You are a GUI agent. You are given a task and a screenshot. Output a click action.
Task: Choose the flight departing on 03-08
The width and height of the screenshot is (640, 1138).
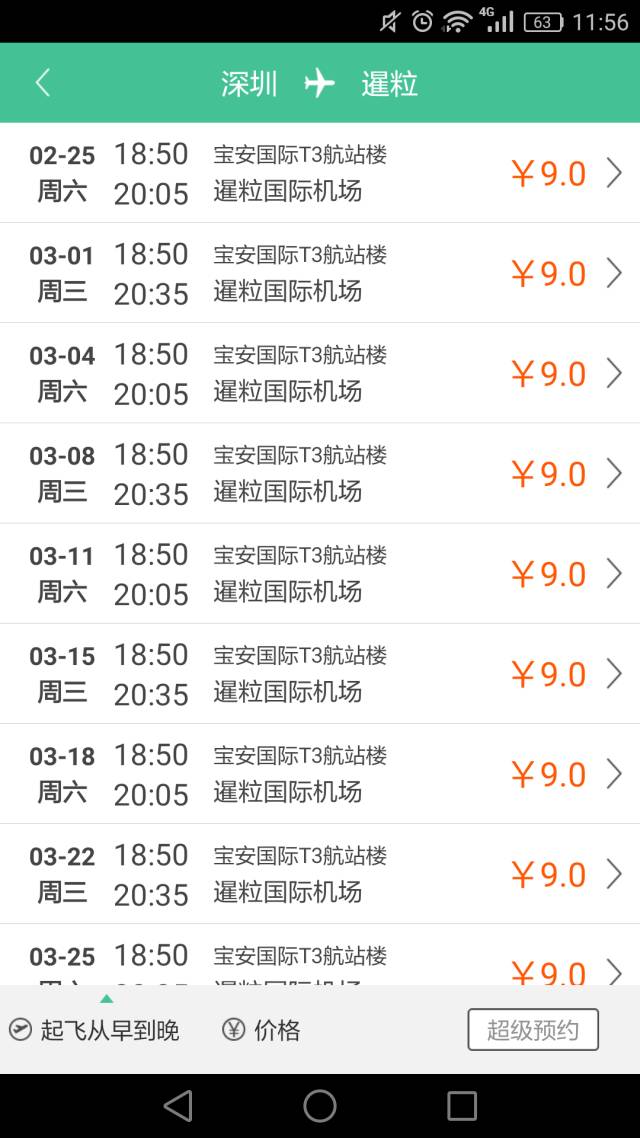(320, 473)
